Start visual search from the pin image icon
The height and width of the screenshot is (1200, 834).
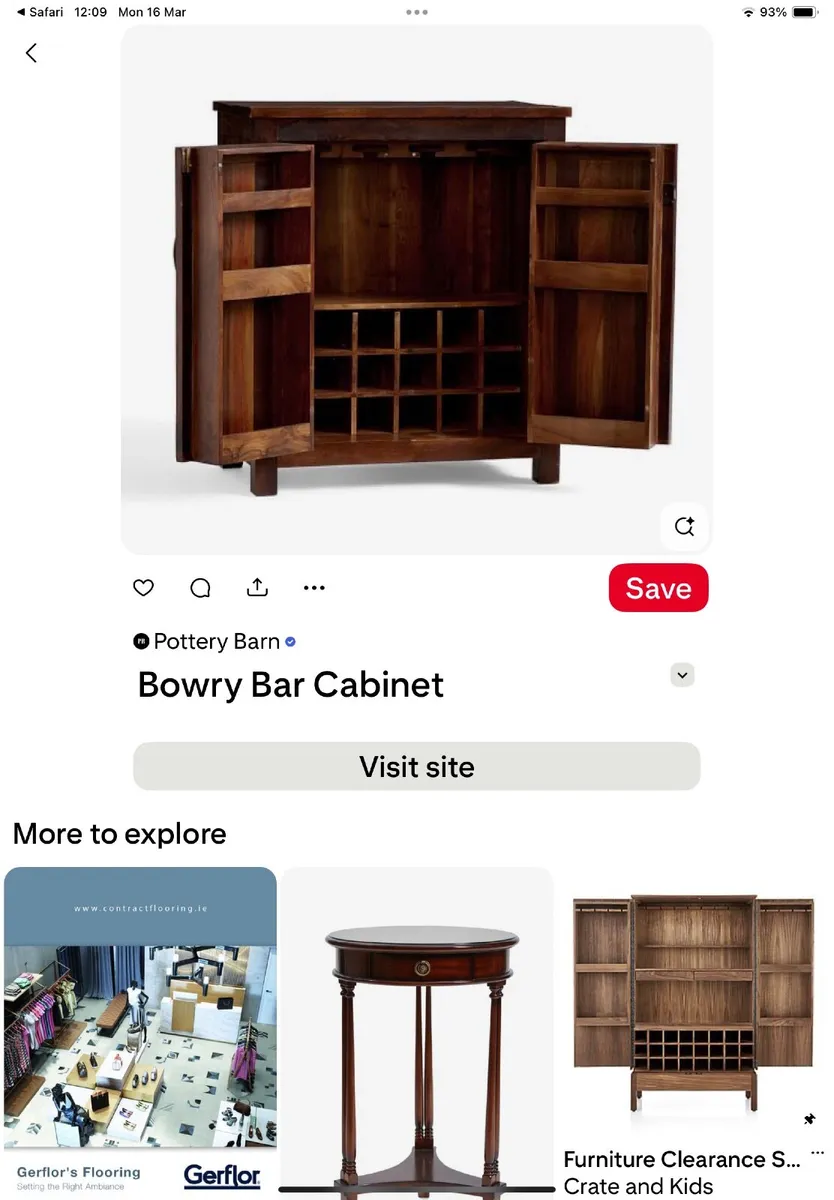(x=684, y=527)
